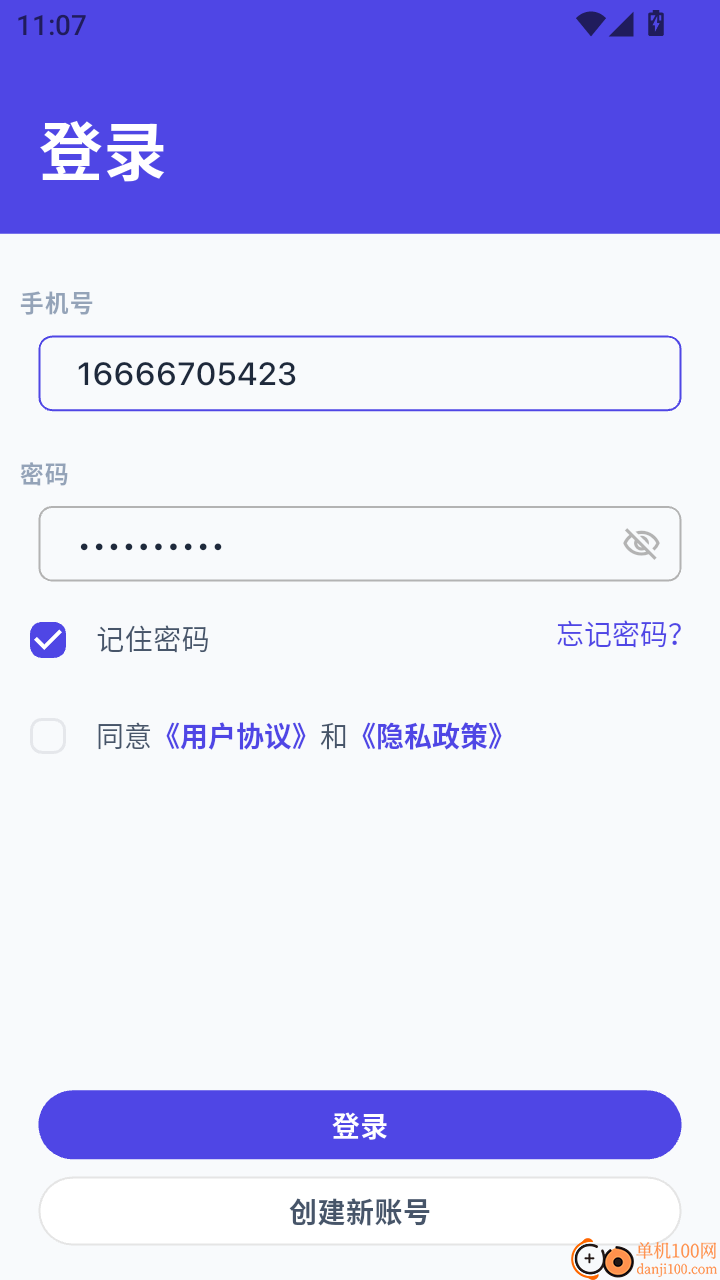Click the 创建新账号 create account button

pos(360,1211)
